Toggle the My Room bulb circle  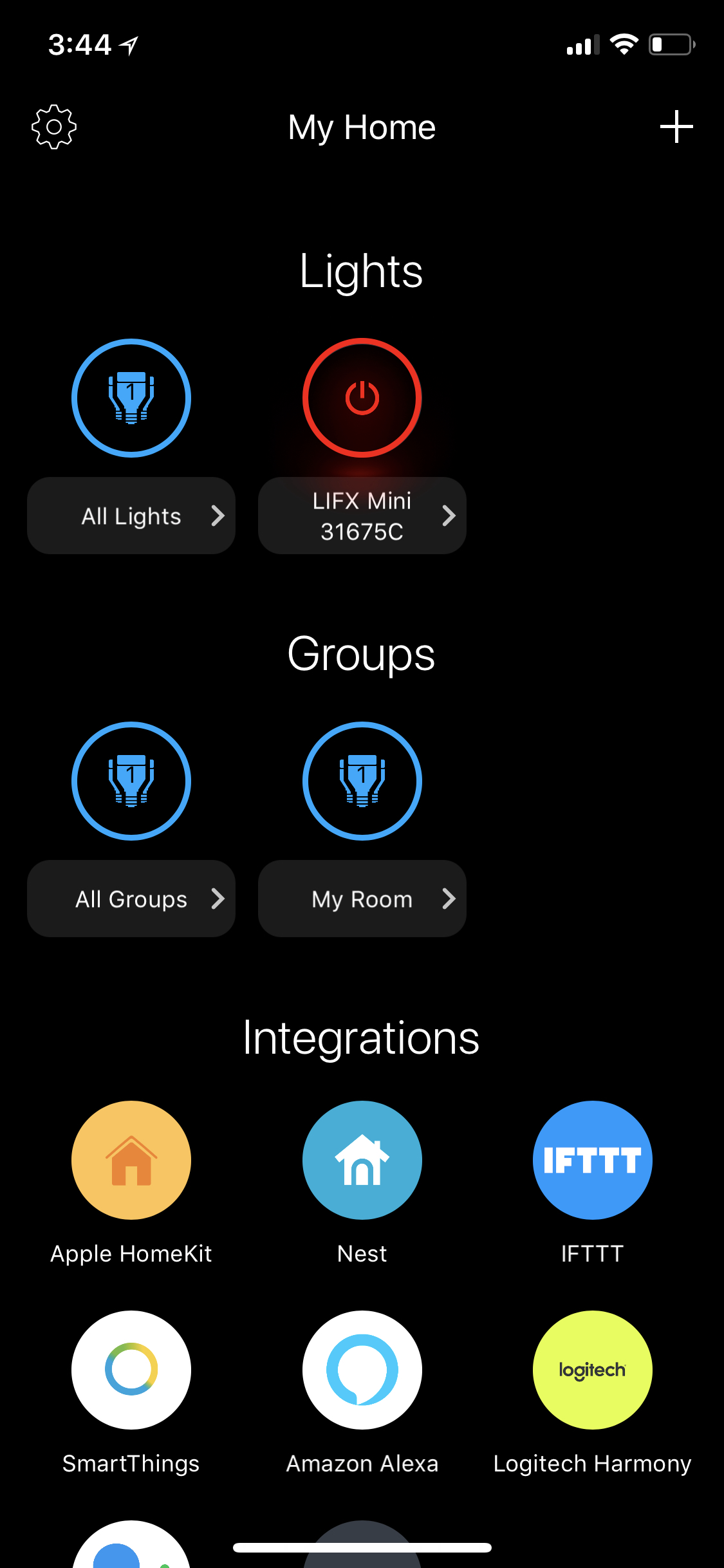(362, 781)
